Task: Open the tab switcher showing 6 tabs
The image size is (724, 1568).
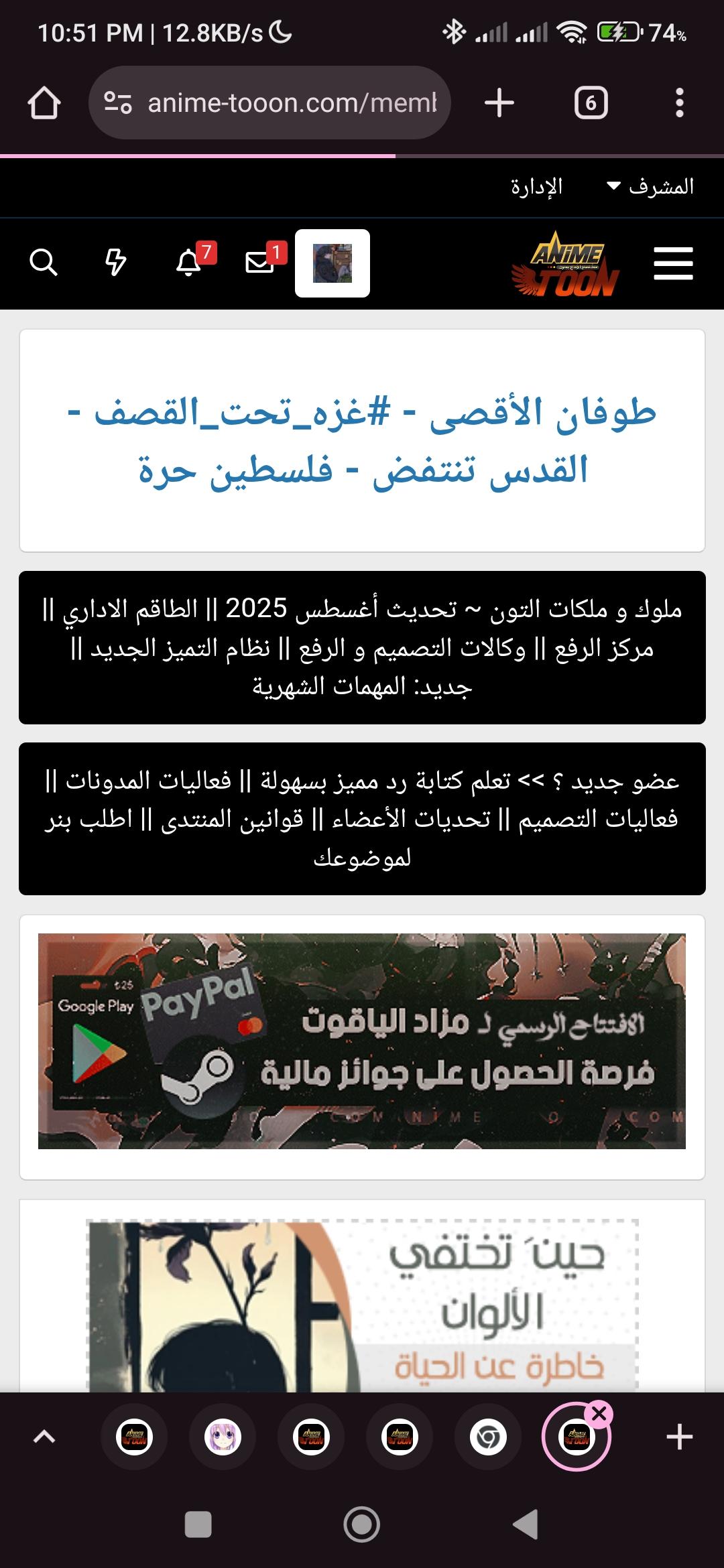Action: click(591, 103)
